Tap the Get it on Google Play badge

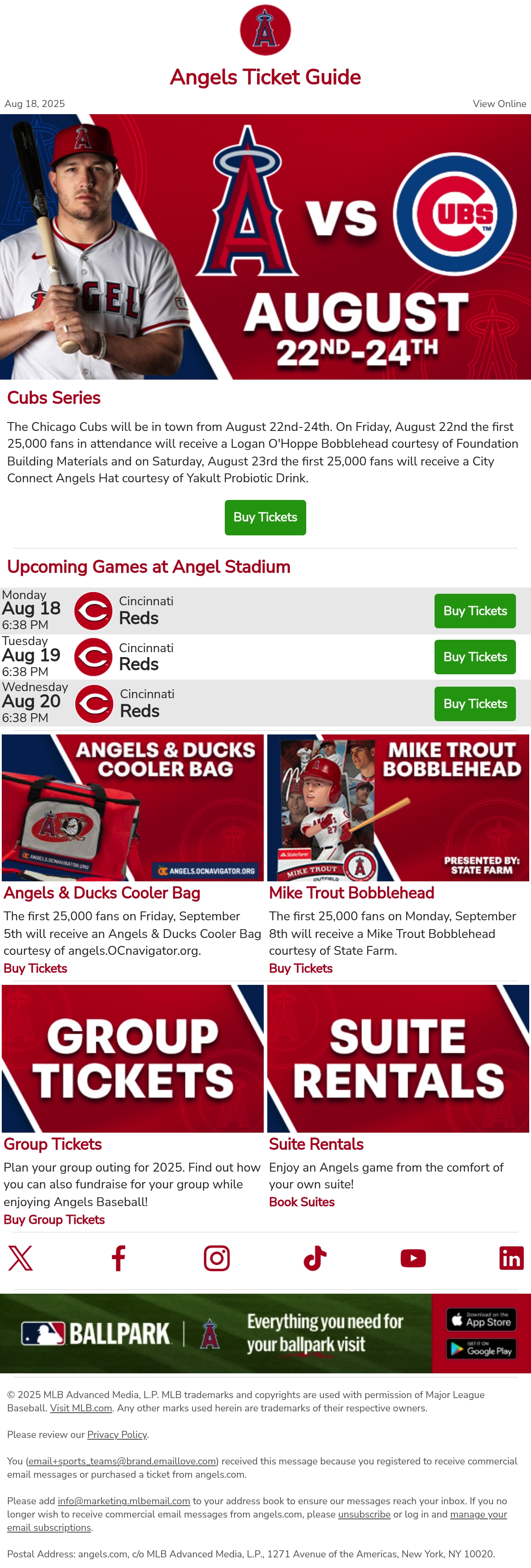482,1348
